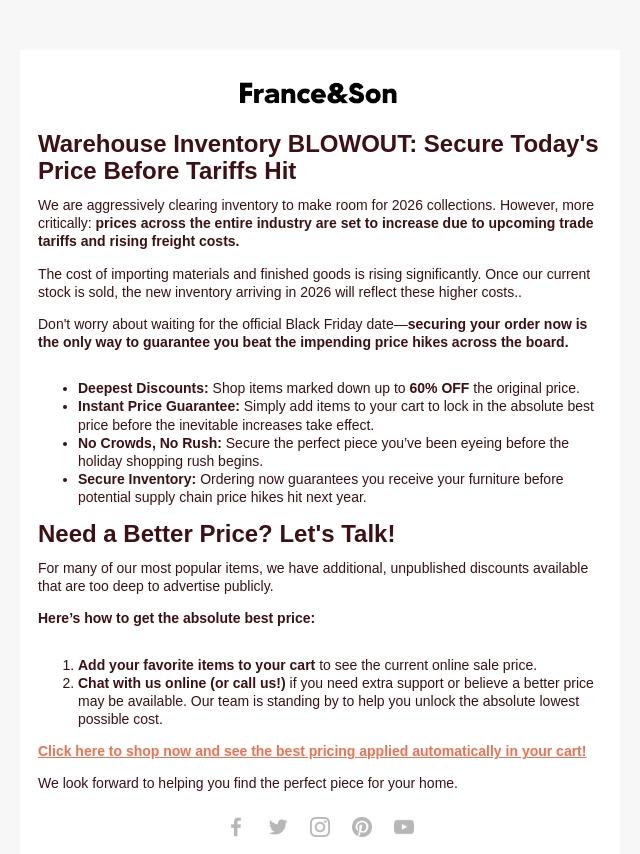Viewport: 640px width, 854px height.
Task: Open the Twitter icon in footer
Action: (278, 827)
